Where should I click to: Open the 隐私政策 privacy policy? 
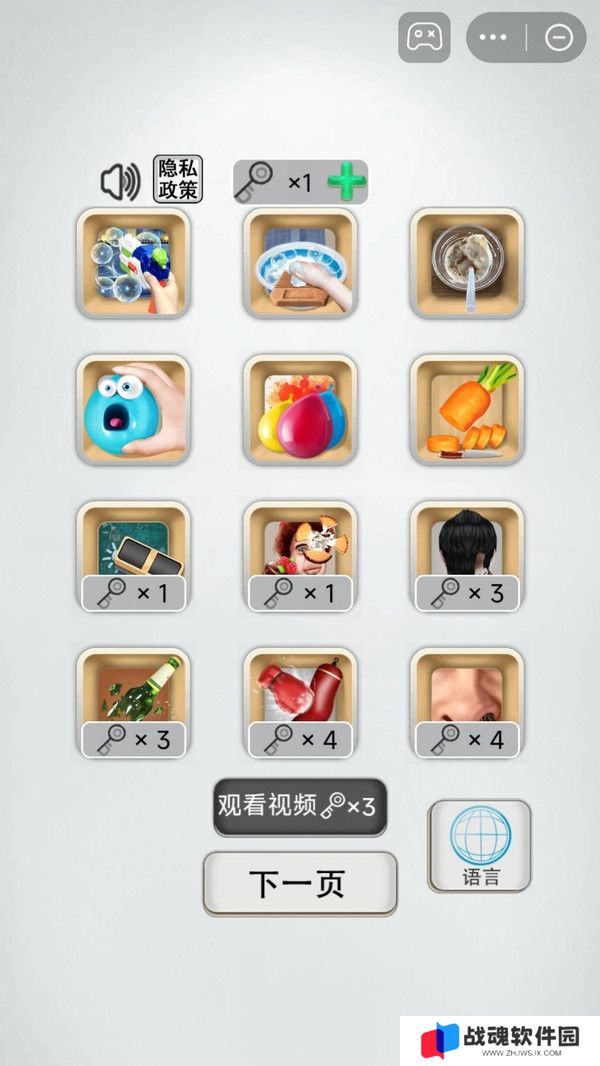[x=177, y=180]
